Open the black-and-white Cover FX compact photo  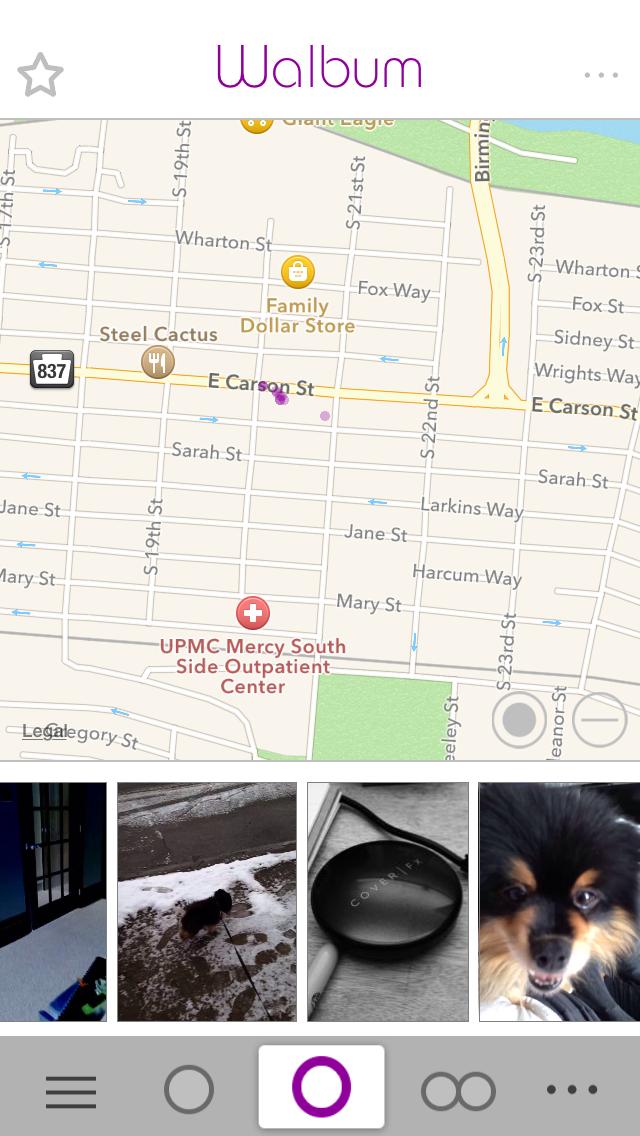387,901
